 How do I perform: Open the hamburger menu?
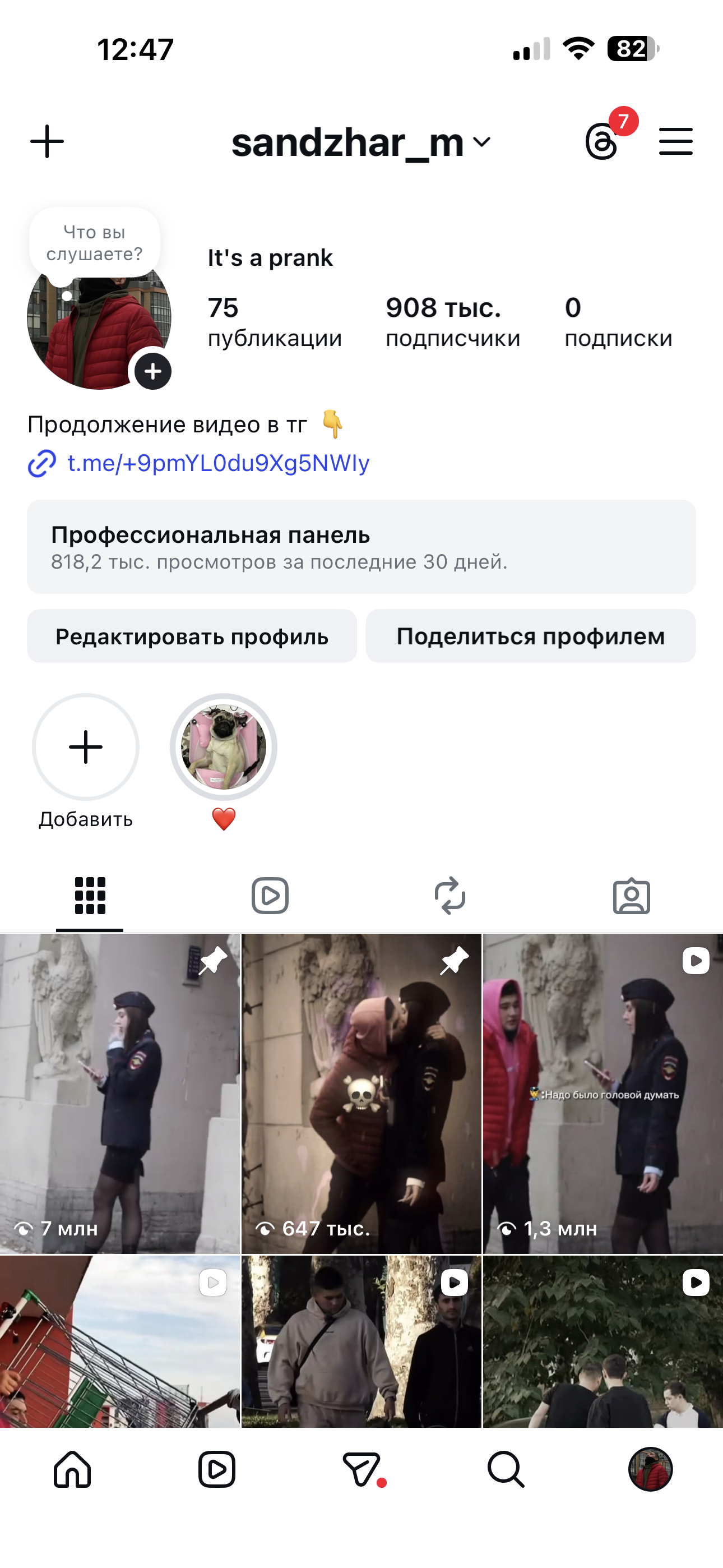point(675,141)
